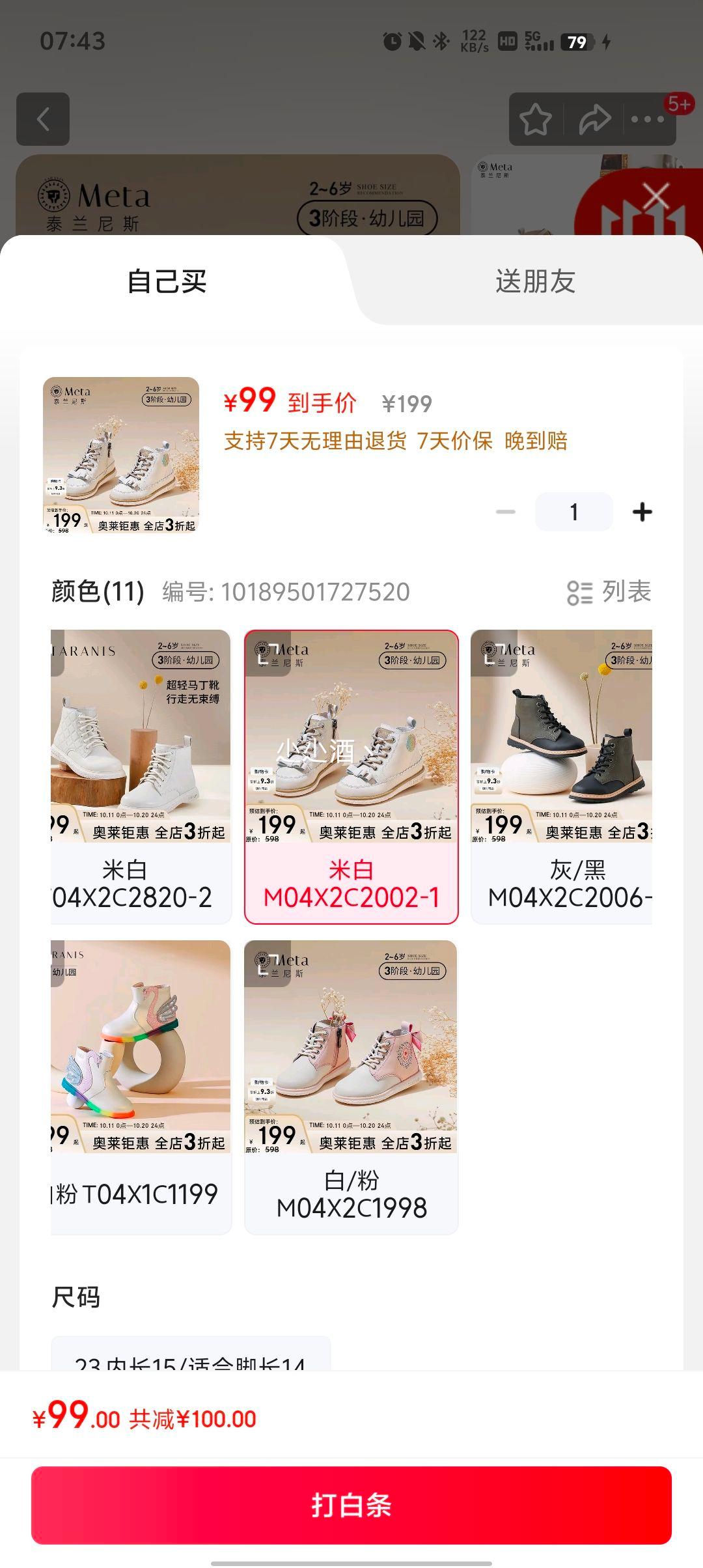
Task: Pick the 灰/黑 M04X2C2006 color option
Action: (x=561, y=776)
